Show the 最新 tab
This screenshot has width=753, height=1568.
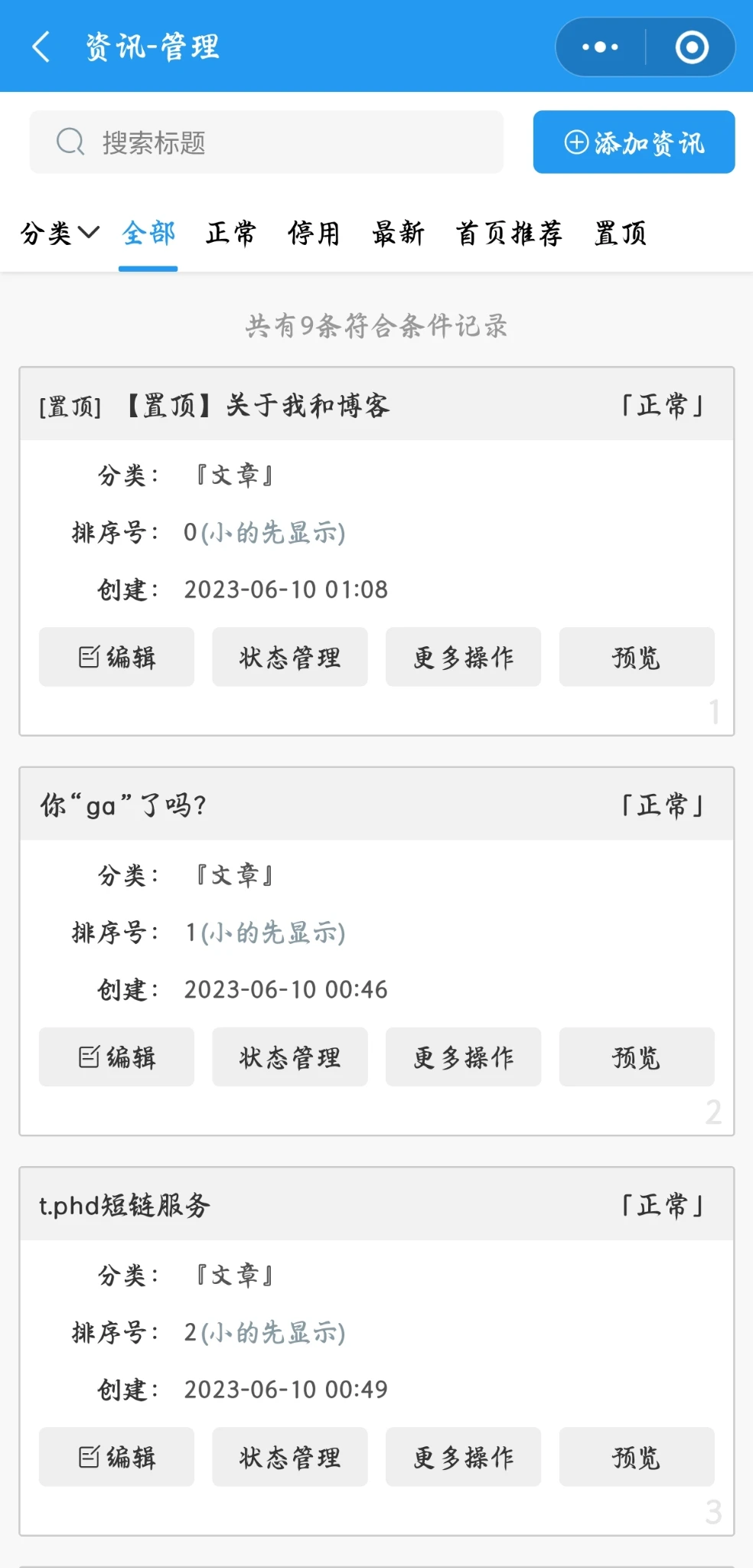point(398,233)
